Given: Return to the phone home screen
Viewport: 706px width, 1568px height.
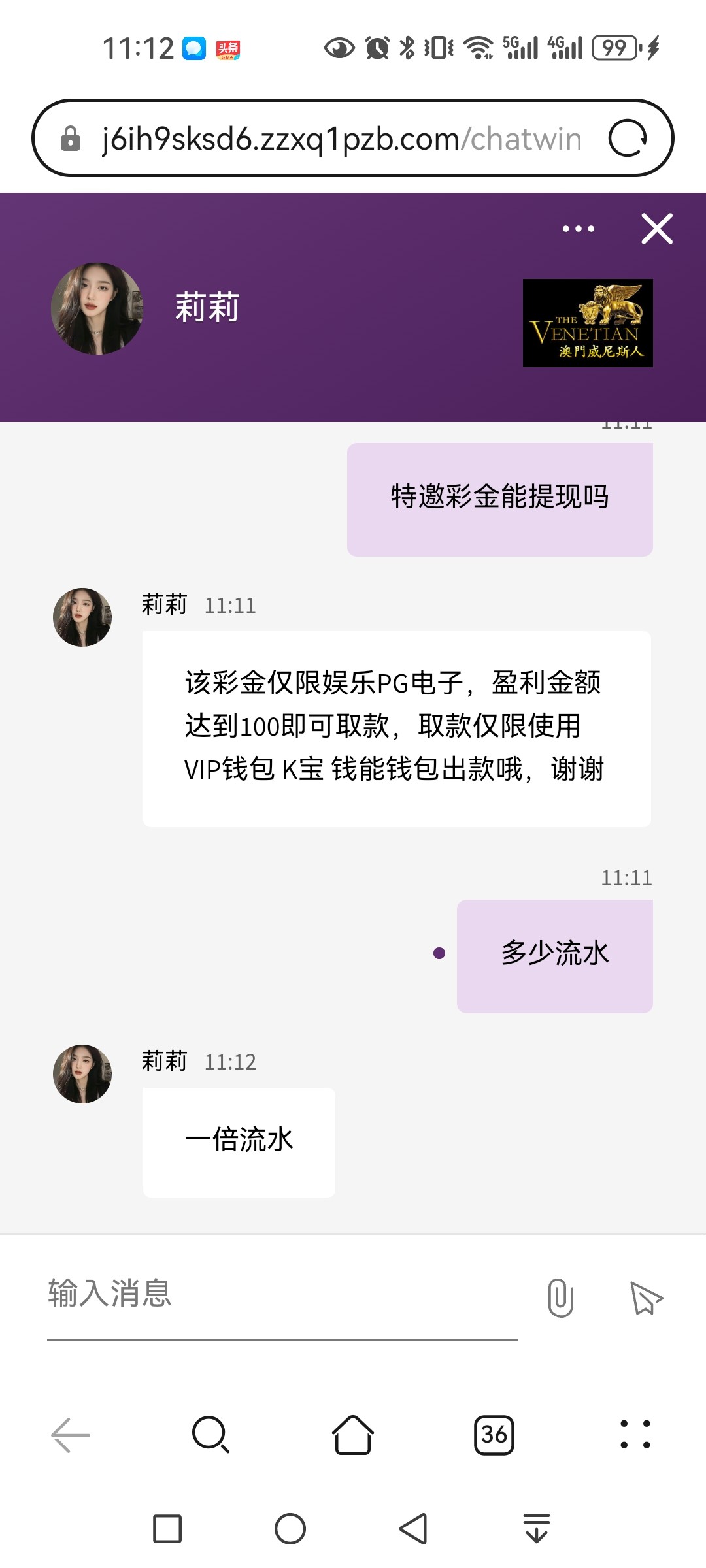Looking at the screenshot, I should (x=290, y=1529).
